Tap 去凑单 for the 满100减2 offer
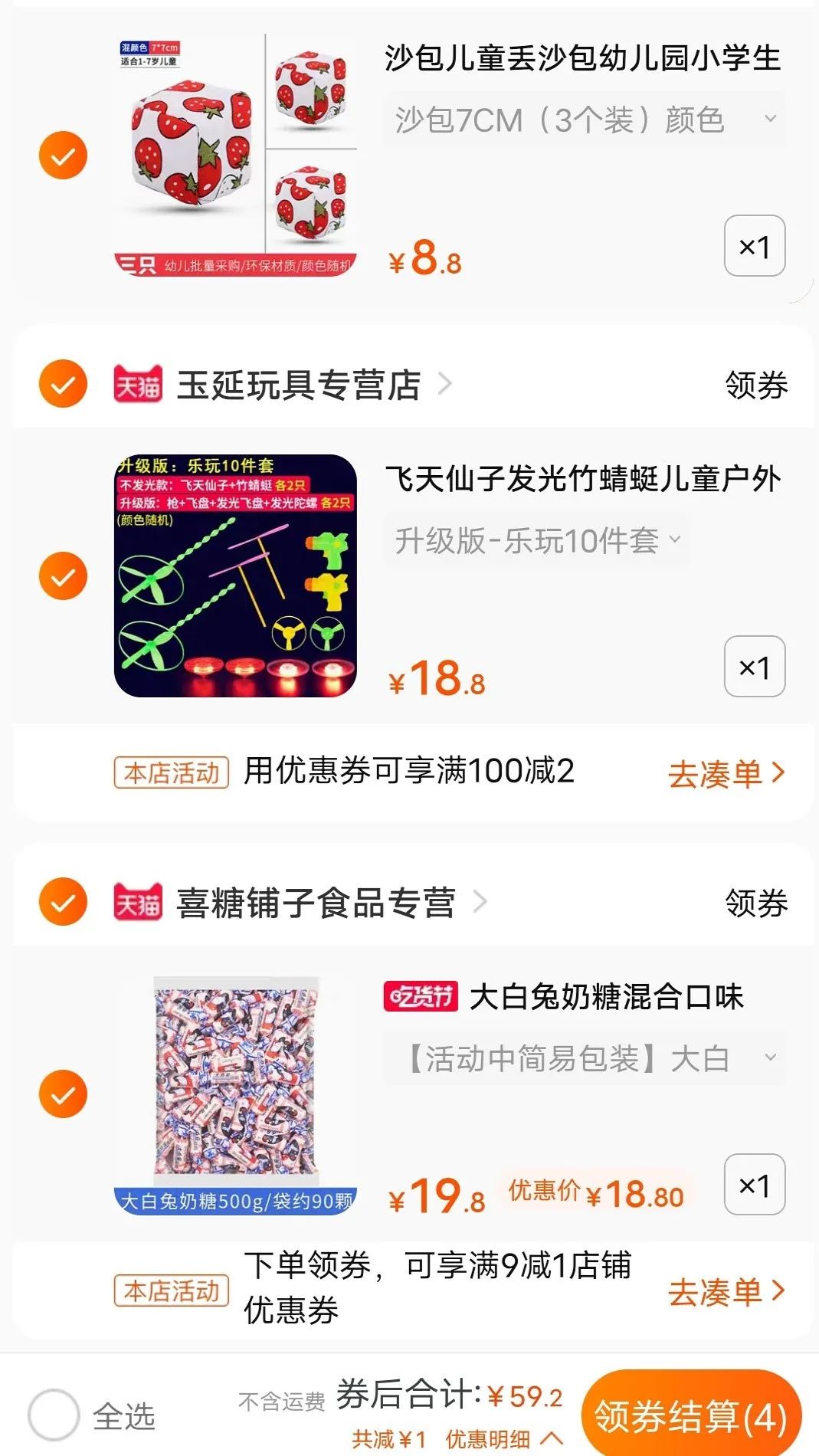This screenshot has width=819, height=1456. click(x=725, y=773)
